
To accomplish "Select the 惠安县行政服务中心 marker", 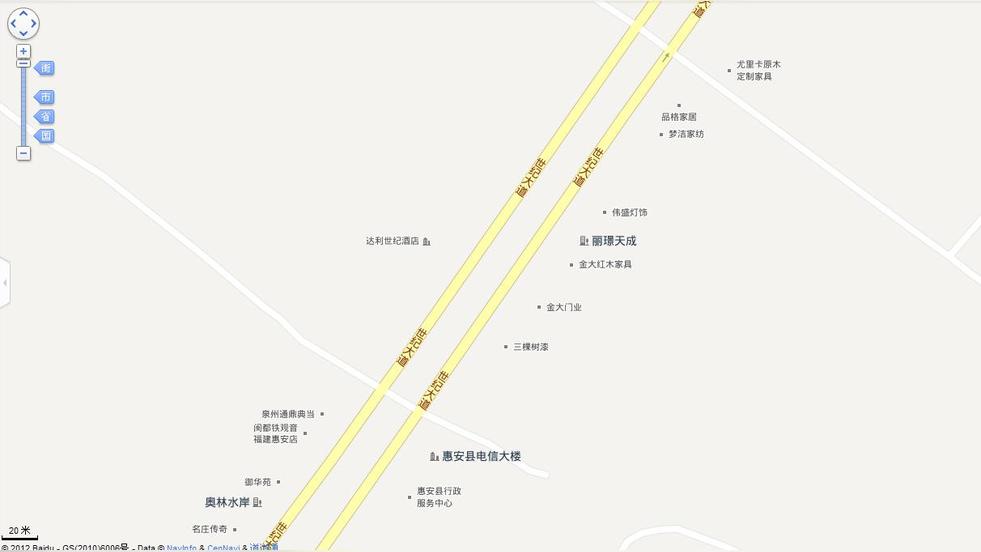I will click(x=409, y=497).
